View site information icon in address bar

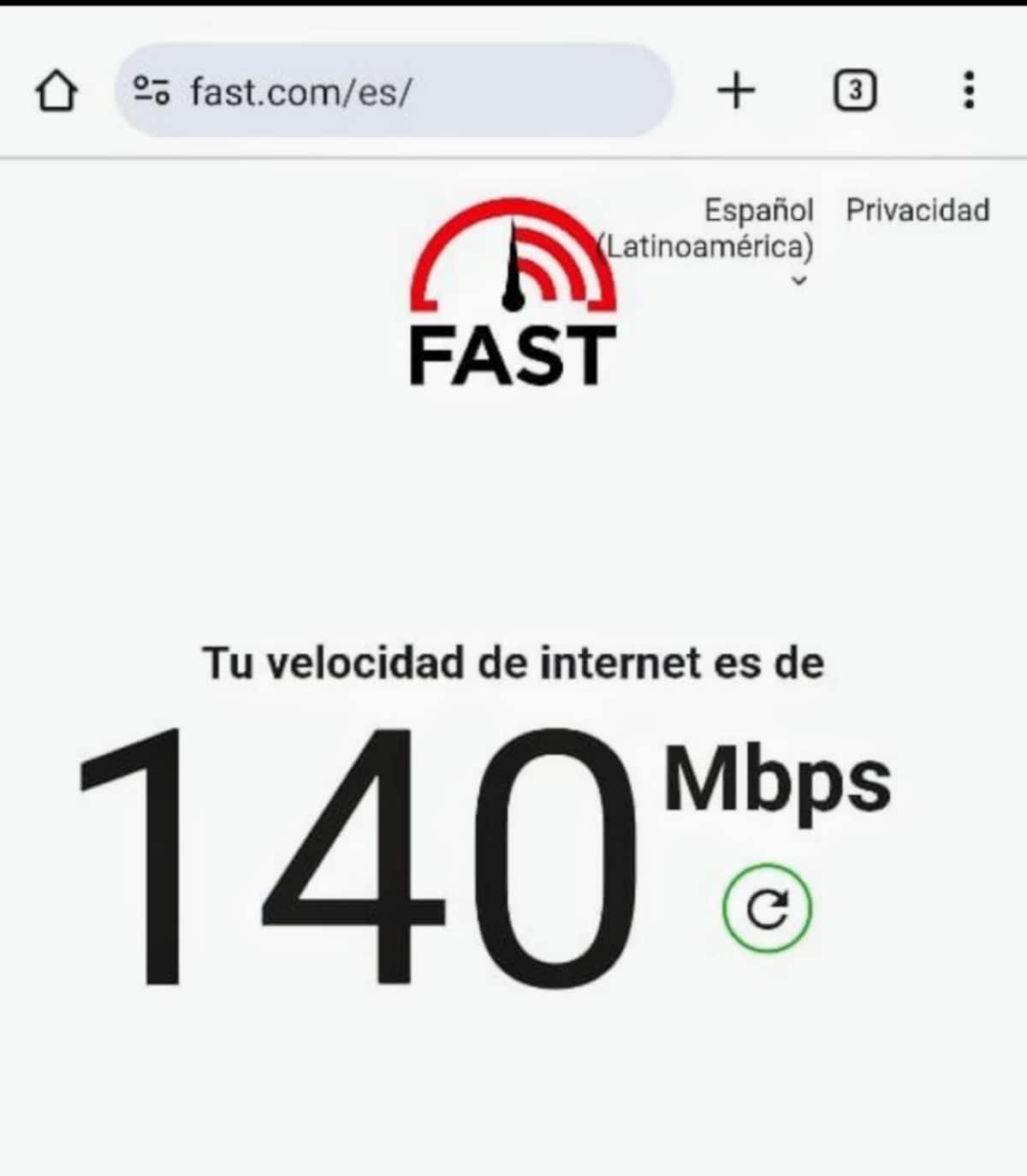click(151, 91)
